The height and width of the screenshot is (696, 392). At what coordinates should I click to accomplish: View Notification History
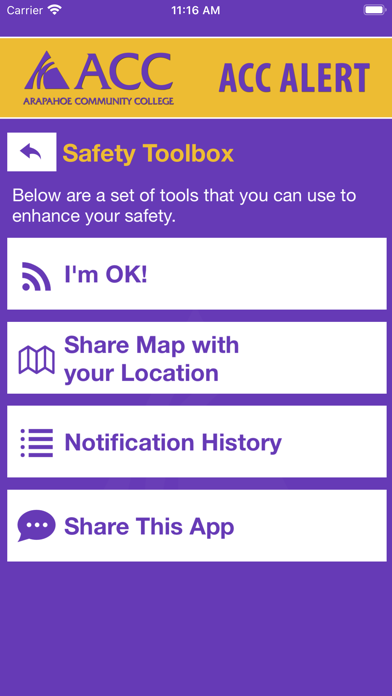coord(197,442)
